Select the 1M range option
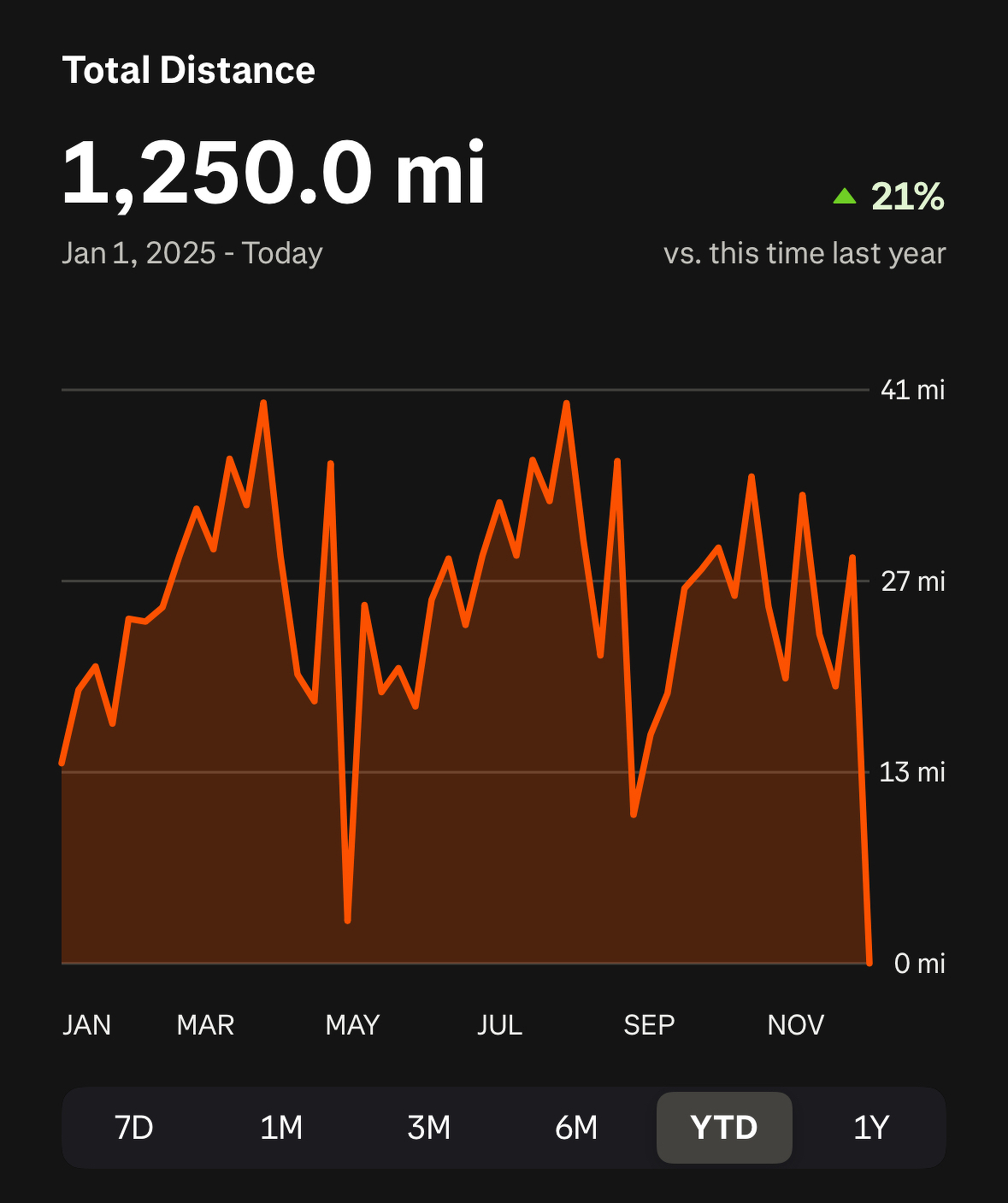The image size is (1008, 1203). click(281, 1128)
